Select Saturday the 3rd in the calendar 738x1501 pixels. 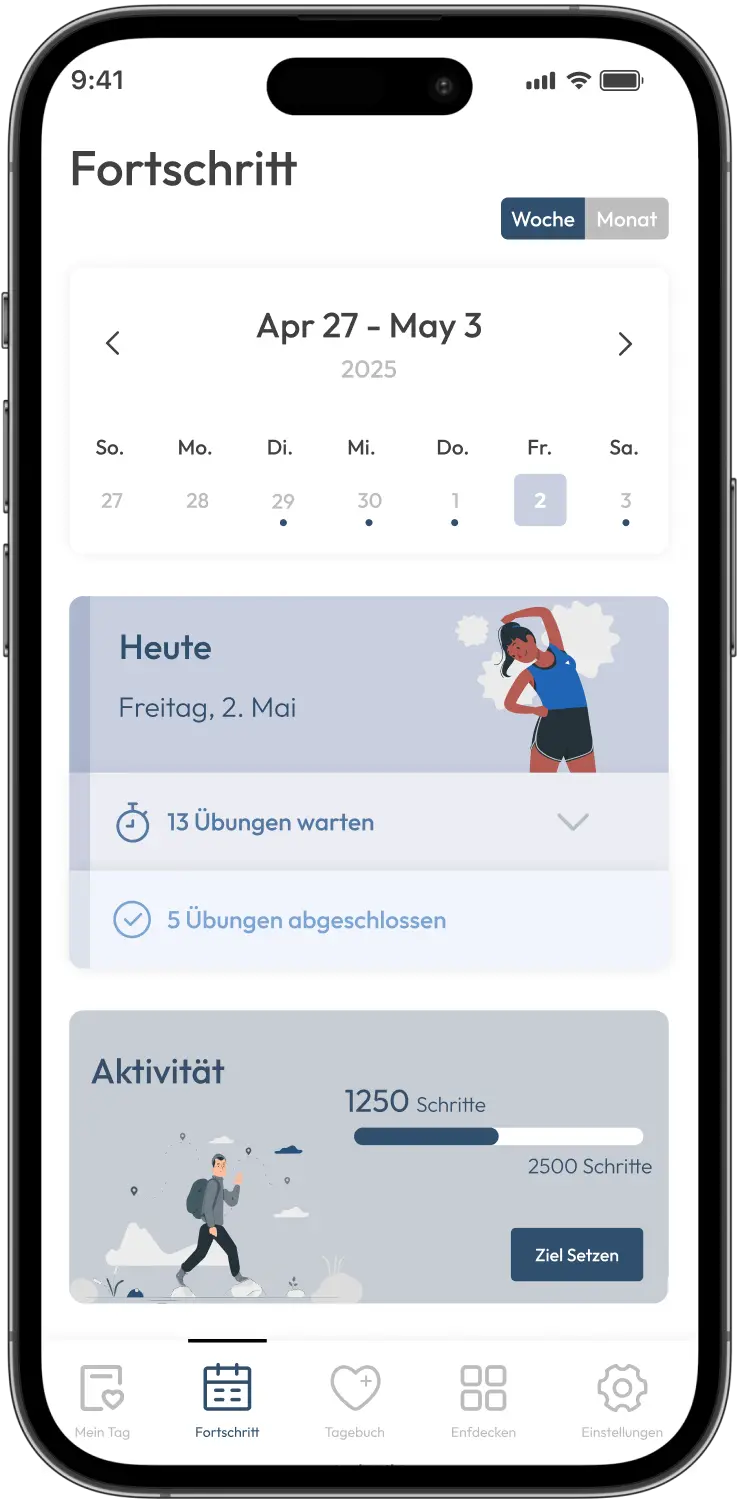point(625,500)
